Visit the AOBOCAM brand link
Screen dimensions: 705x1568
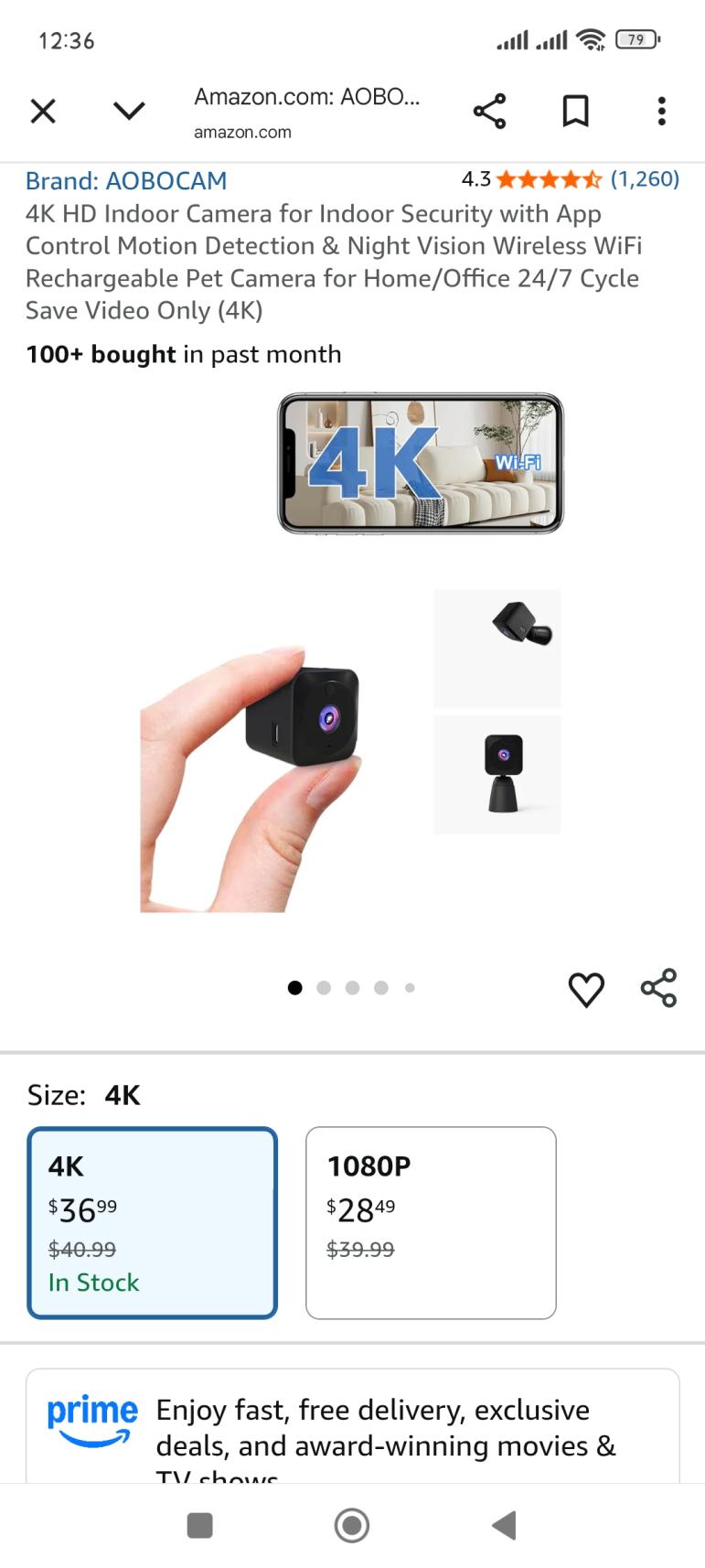pyautogui.click(x=126, y=181)
